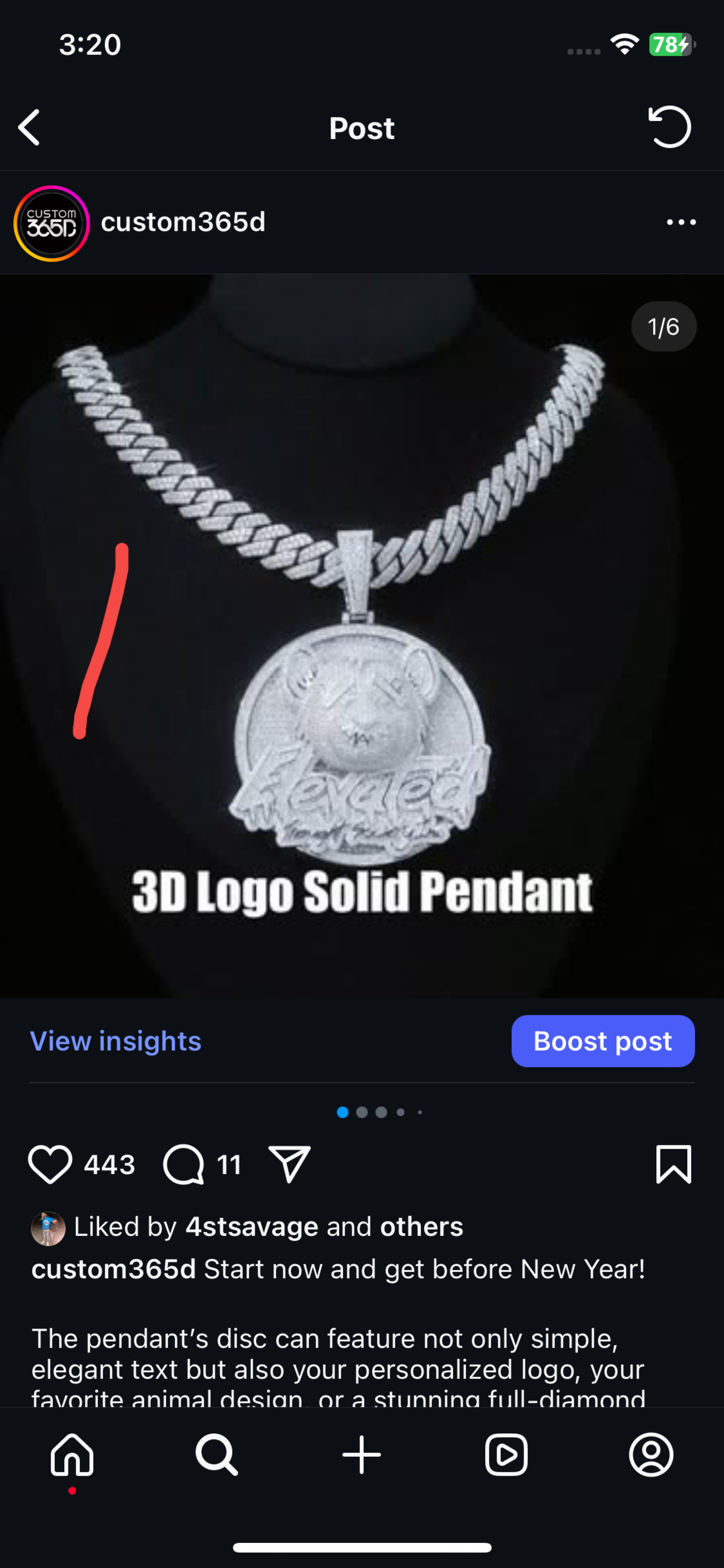Open 4stsavage's profile from likes
The image size is (724, 1568).
[251, 1226]
